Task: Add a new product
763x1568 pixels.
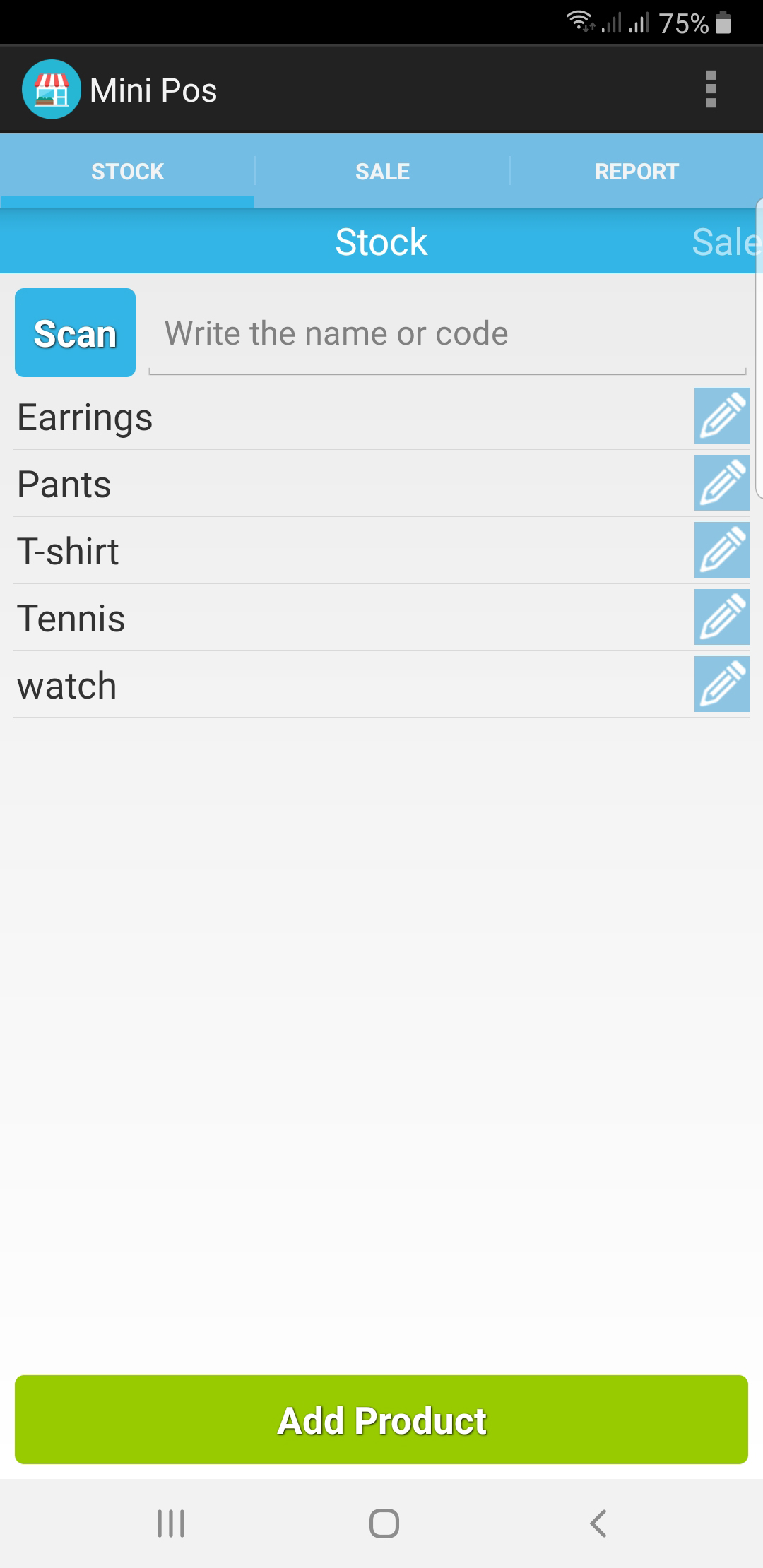Action: point(381,1420)
